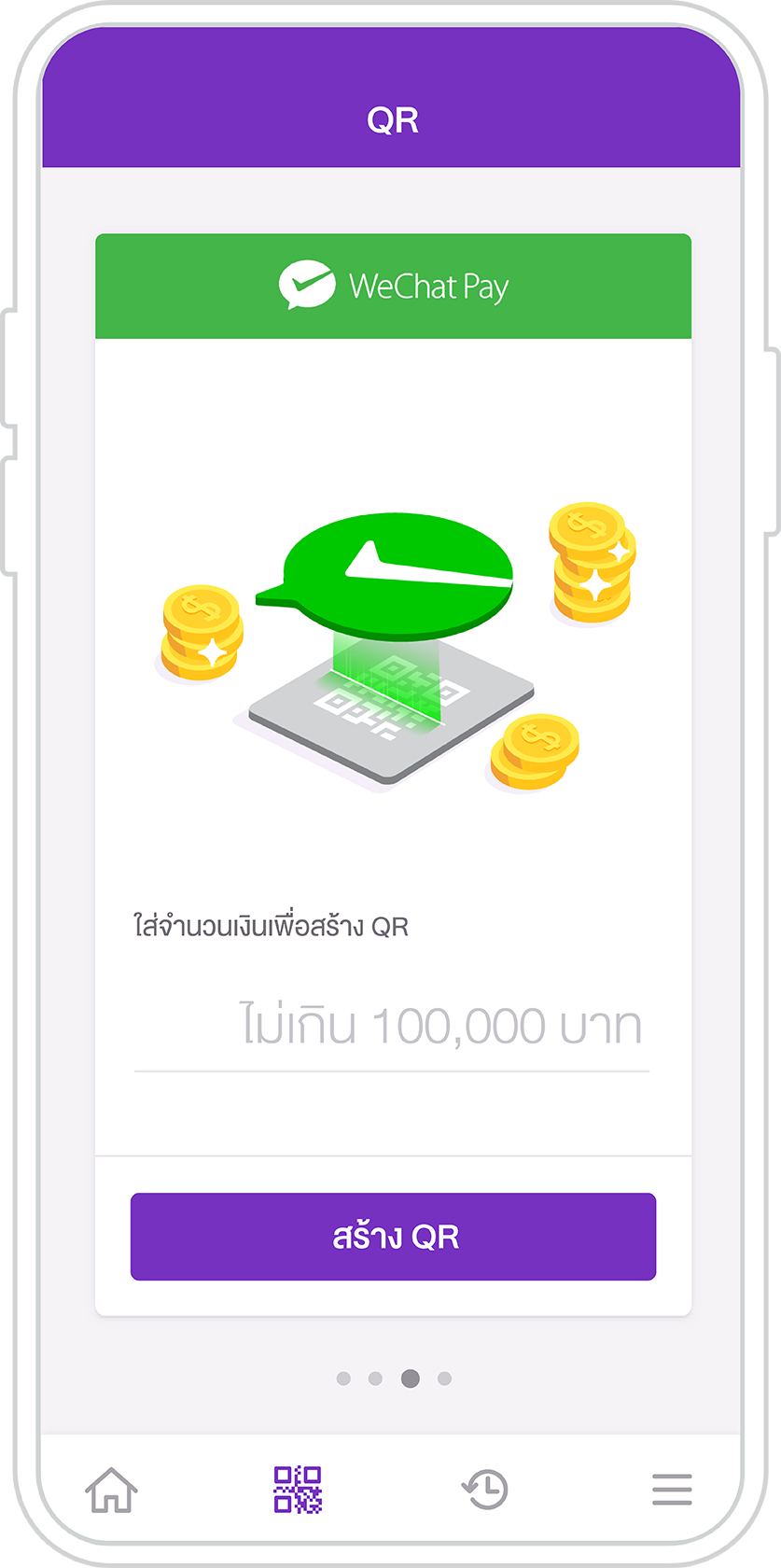Open the transaction history tab

pos(485,1489)
